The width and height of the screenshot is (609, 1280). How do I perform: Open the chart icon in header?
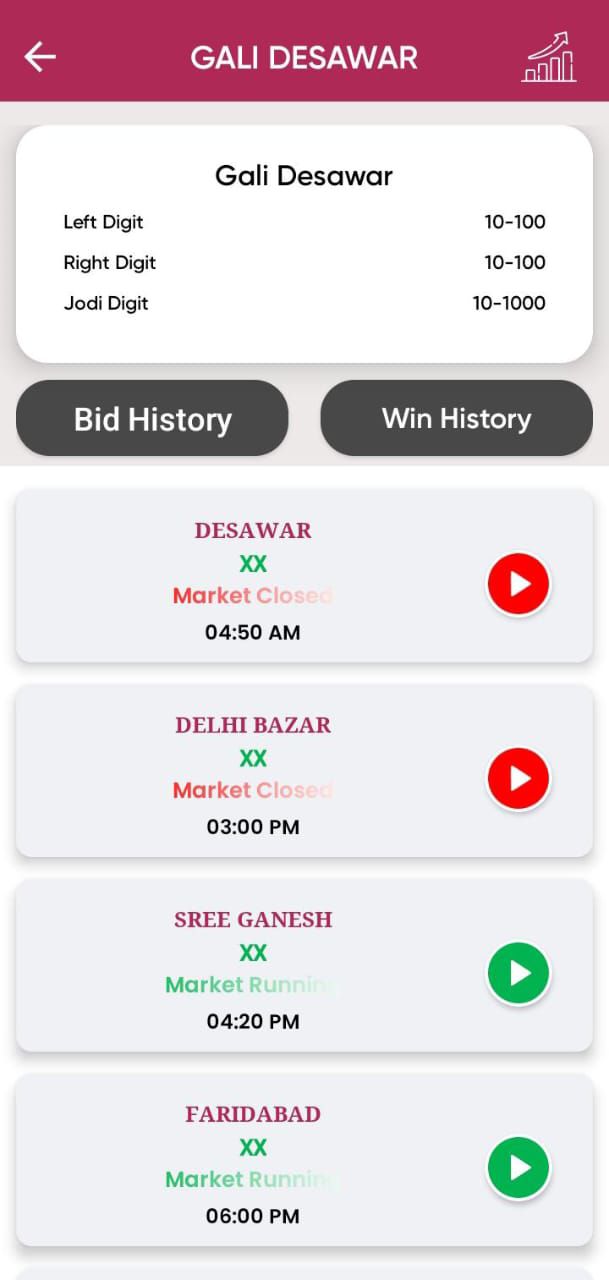coord(548,58)
